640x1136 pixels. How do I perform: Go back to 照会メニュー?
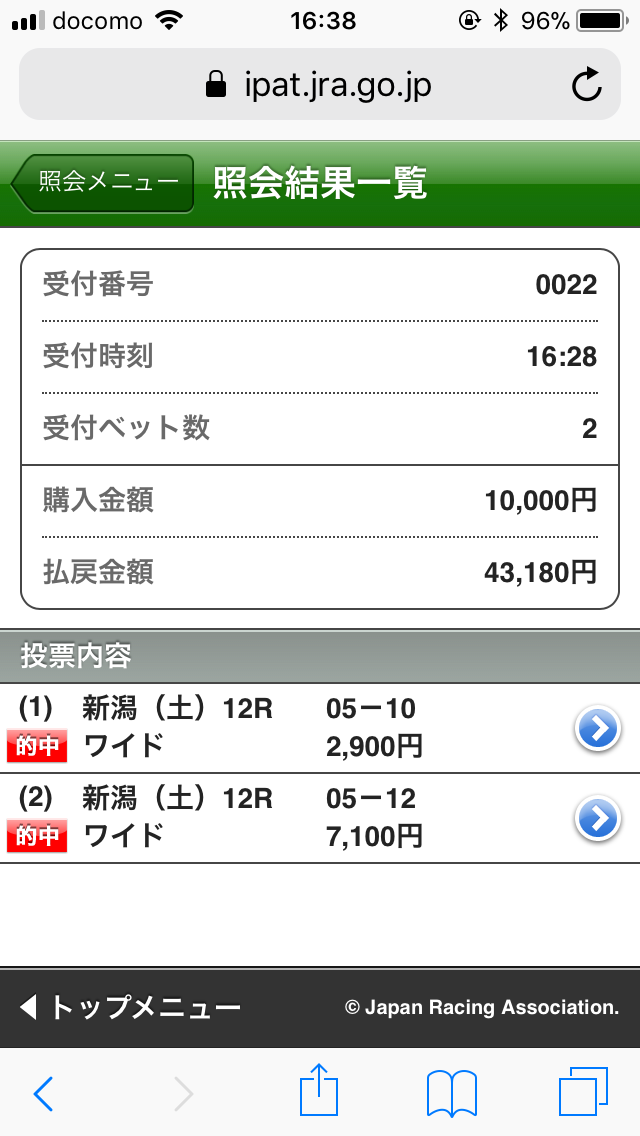[102, 183]
